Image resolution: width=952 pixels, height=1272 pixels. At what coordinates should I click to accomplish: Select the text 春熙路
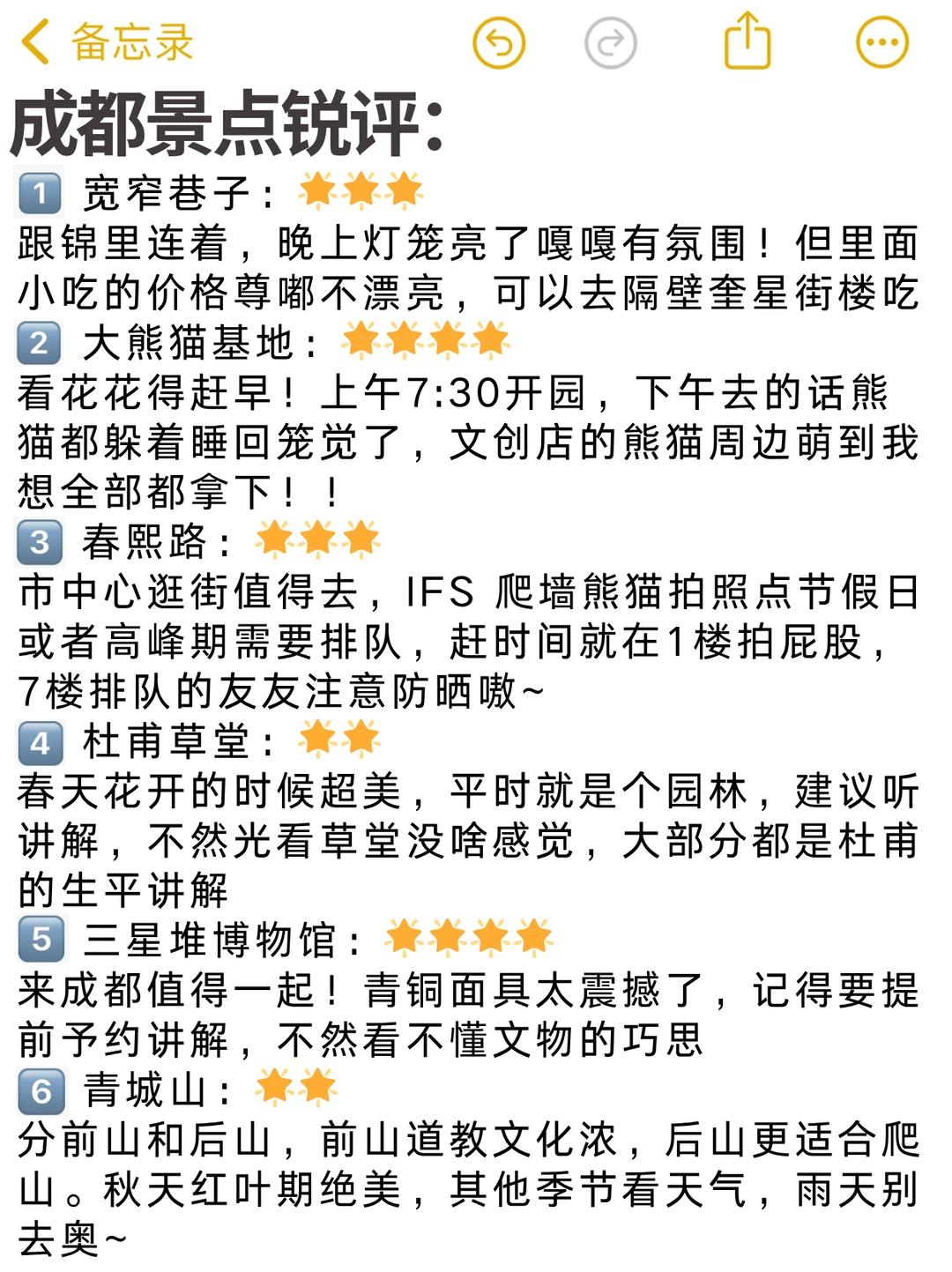click(x=145, y=539)
